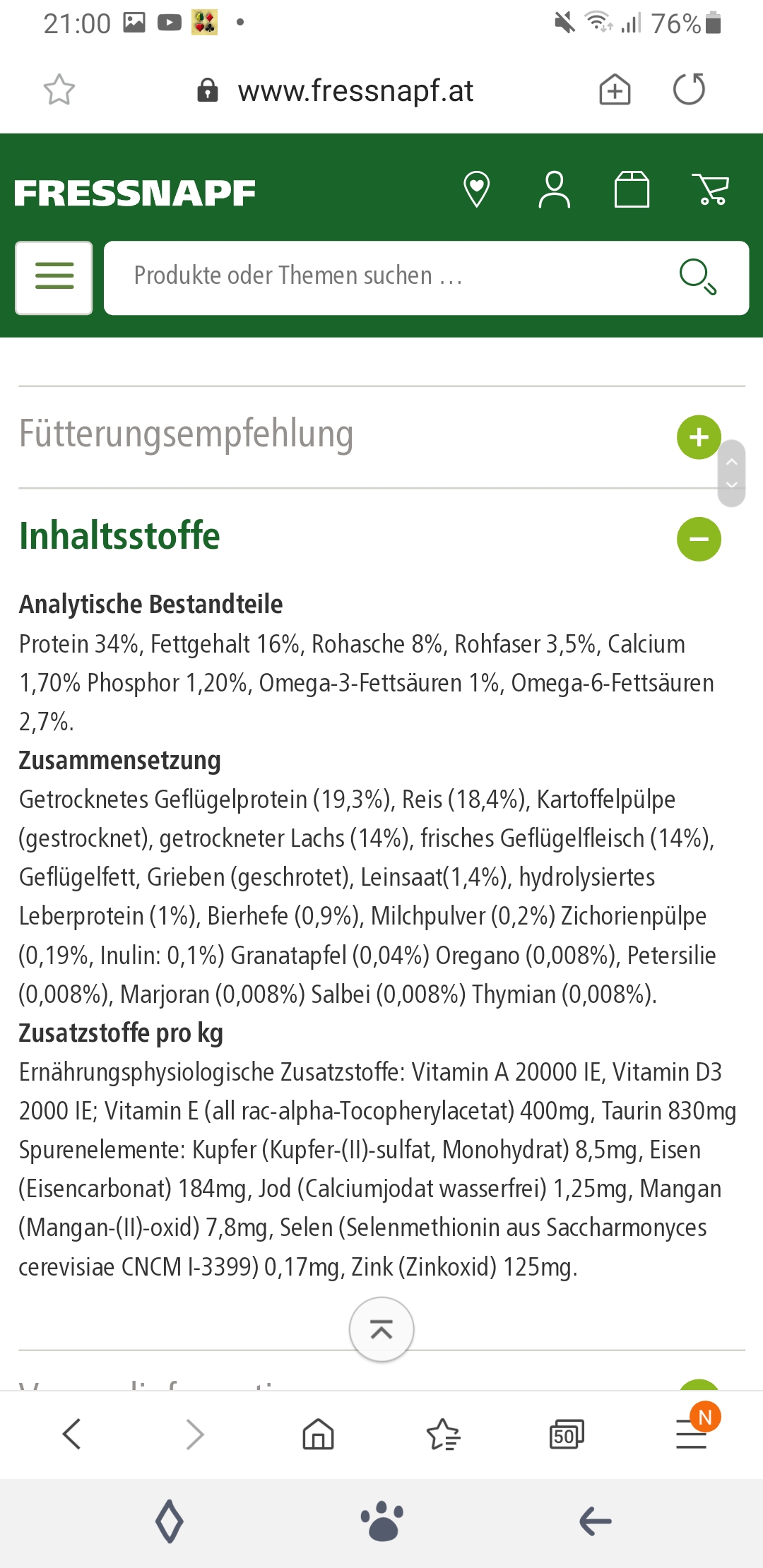The width and height of the screenshot is (763, 1568).
Task: Tap the www.fressnapf.at address bar
Action: point(334,90)
